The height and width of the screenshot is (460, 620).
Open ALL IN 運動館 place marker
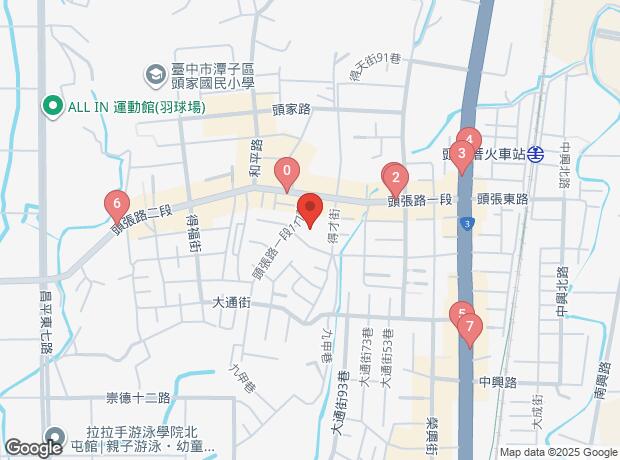[x=48, y=105]
